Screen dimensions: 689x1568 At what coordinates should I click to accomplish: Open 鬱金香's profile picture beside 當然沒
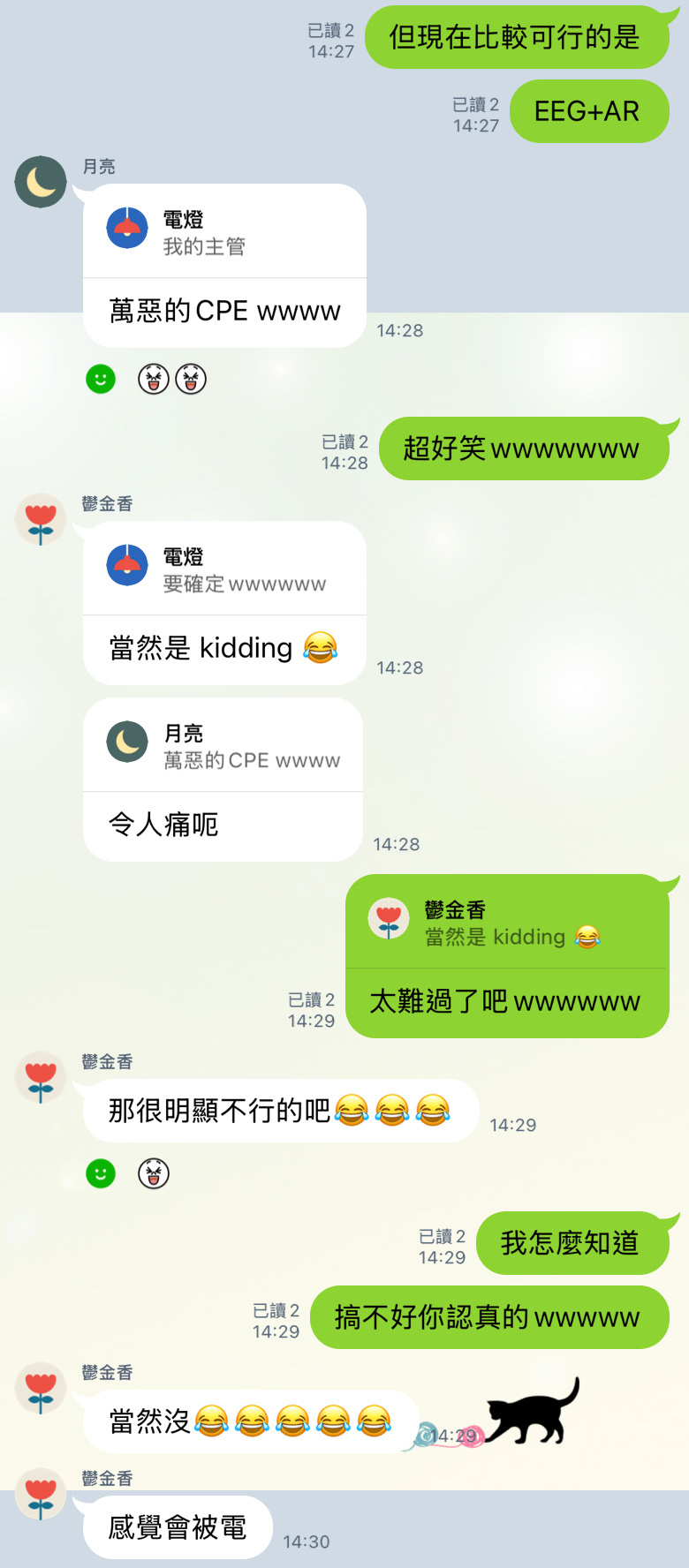[x=41, y=1388]
